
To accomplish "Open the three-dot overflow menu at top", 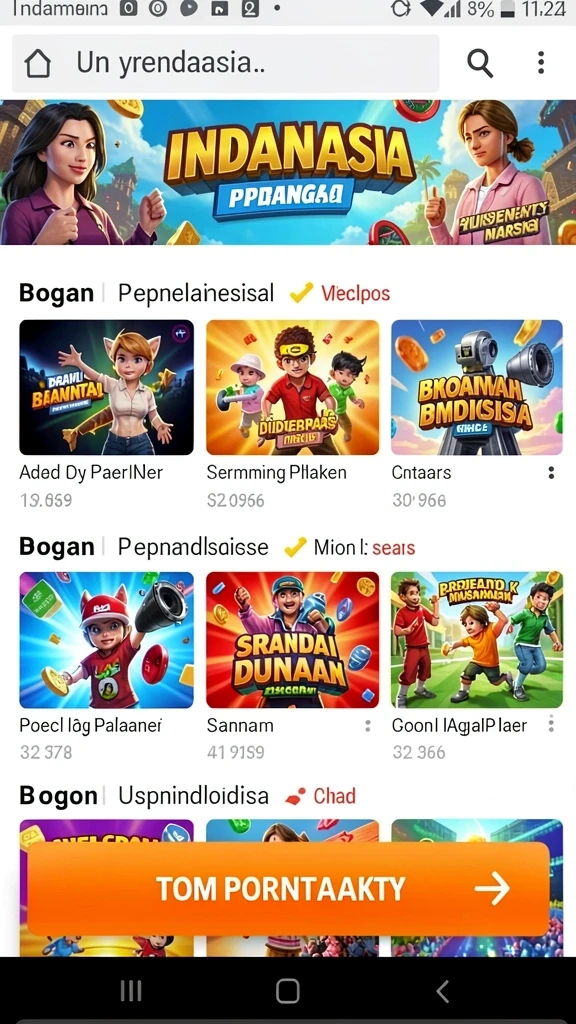I will [541, 63].
